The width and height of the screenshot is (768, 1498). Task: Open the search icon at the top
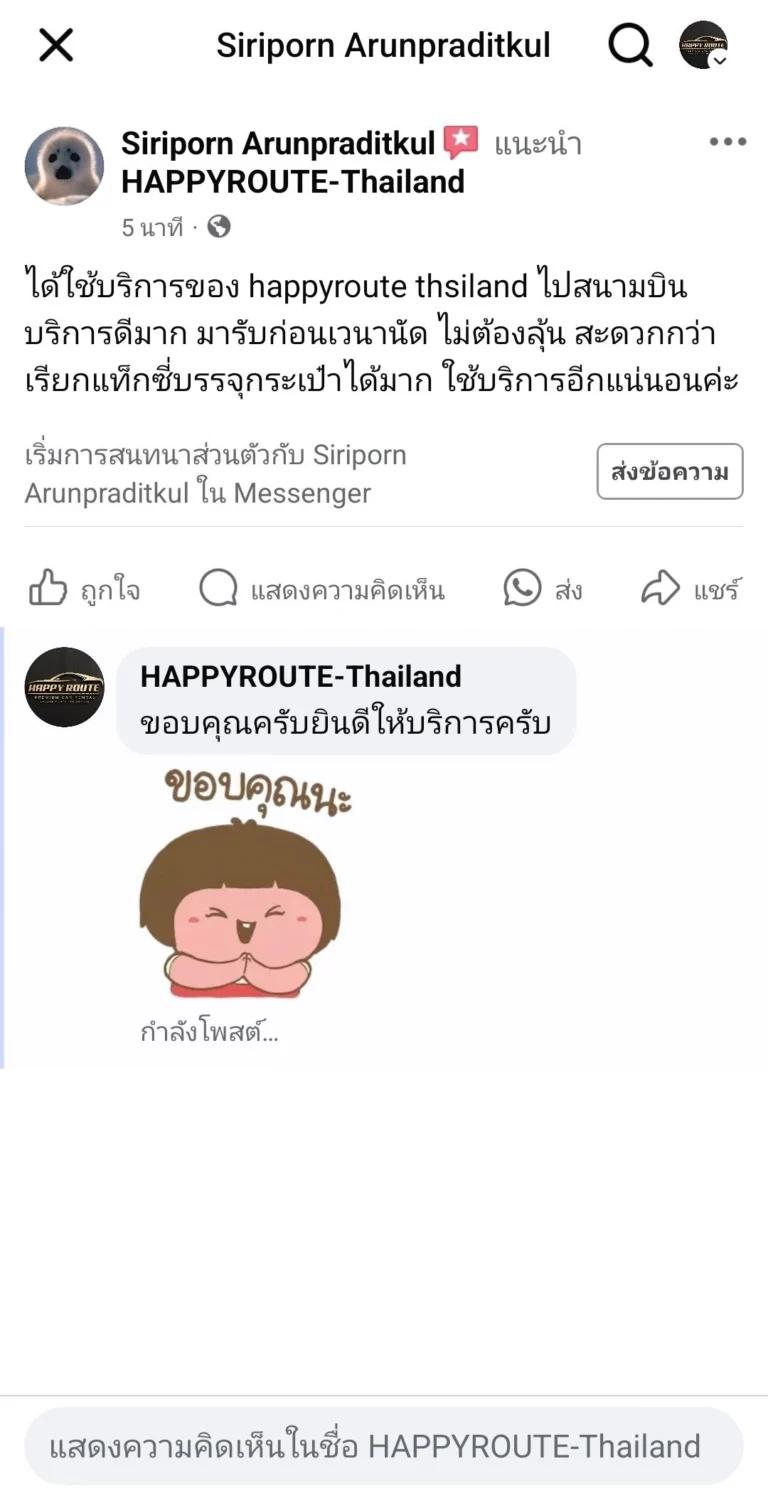629,44
